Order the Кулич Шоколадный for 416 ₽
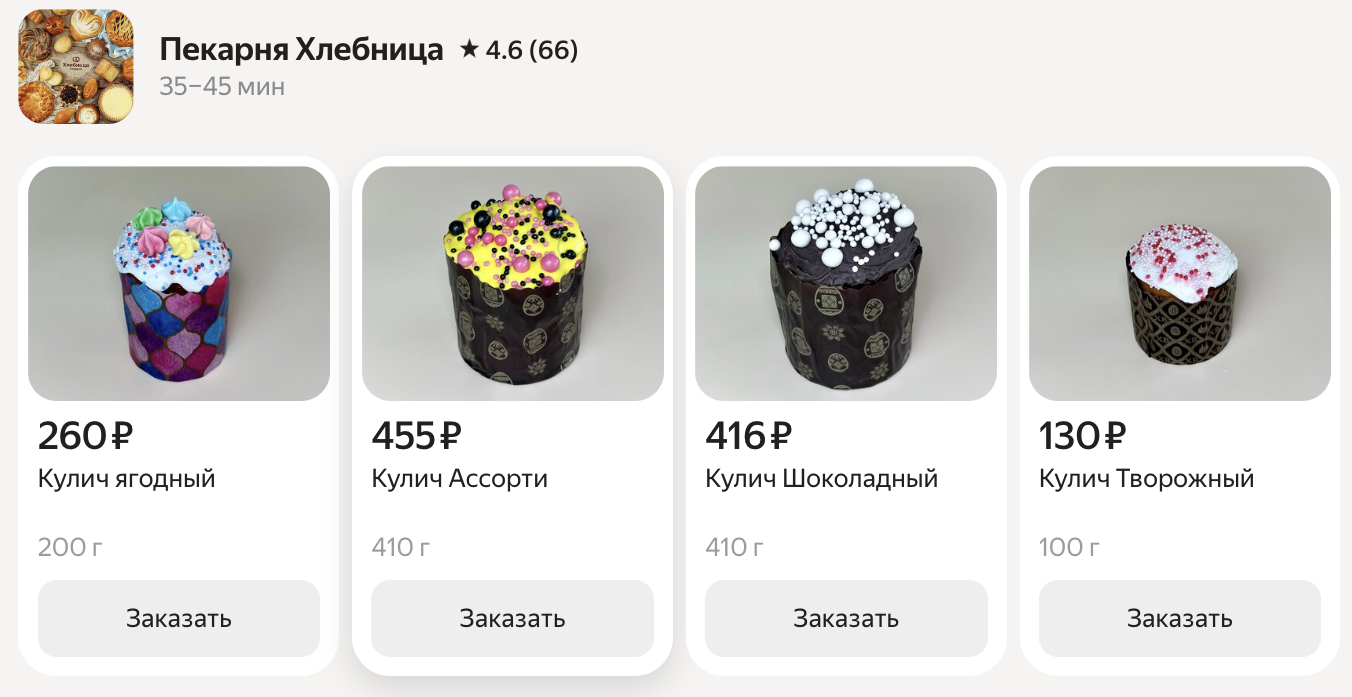Viewport: 1352px width, 697px height. 846,618
